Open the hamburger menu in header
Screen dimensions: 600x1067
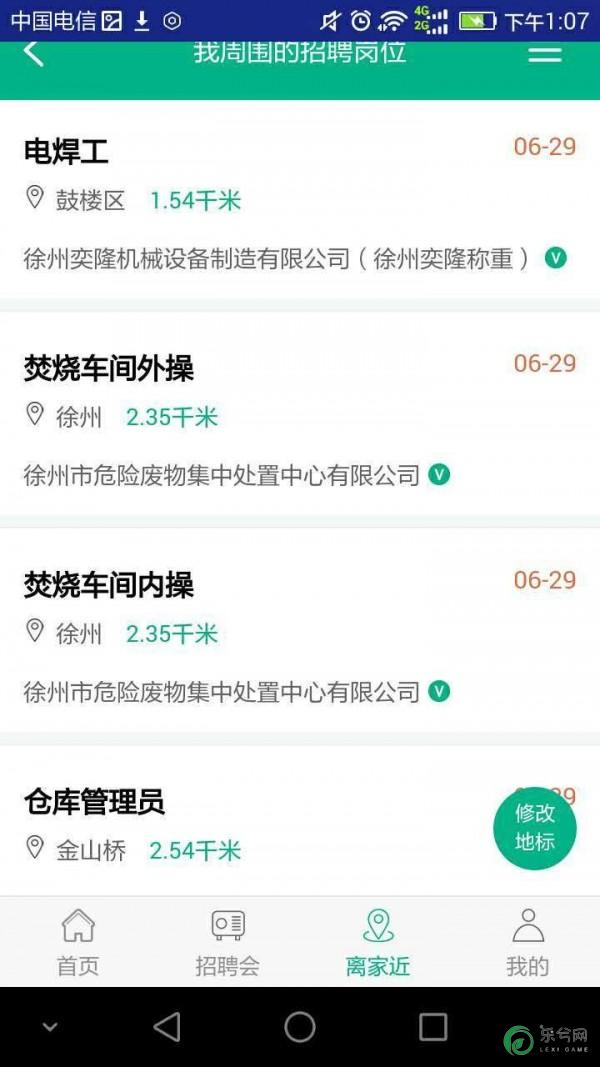tap(545, 54)
